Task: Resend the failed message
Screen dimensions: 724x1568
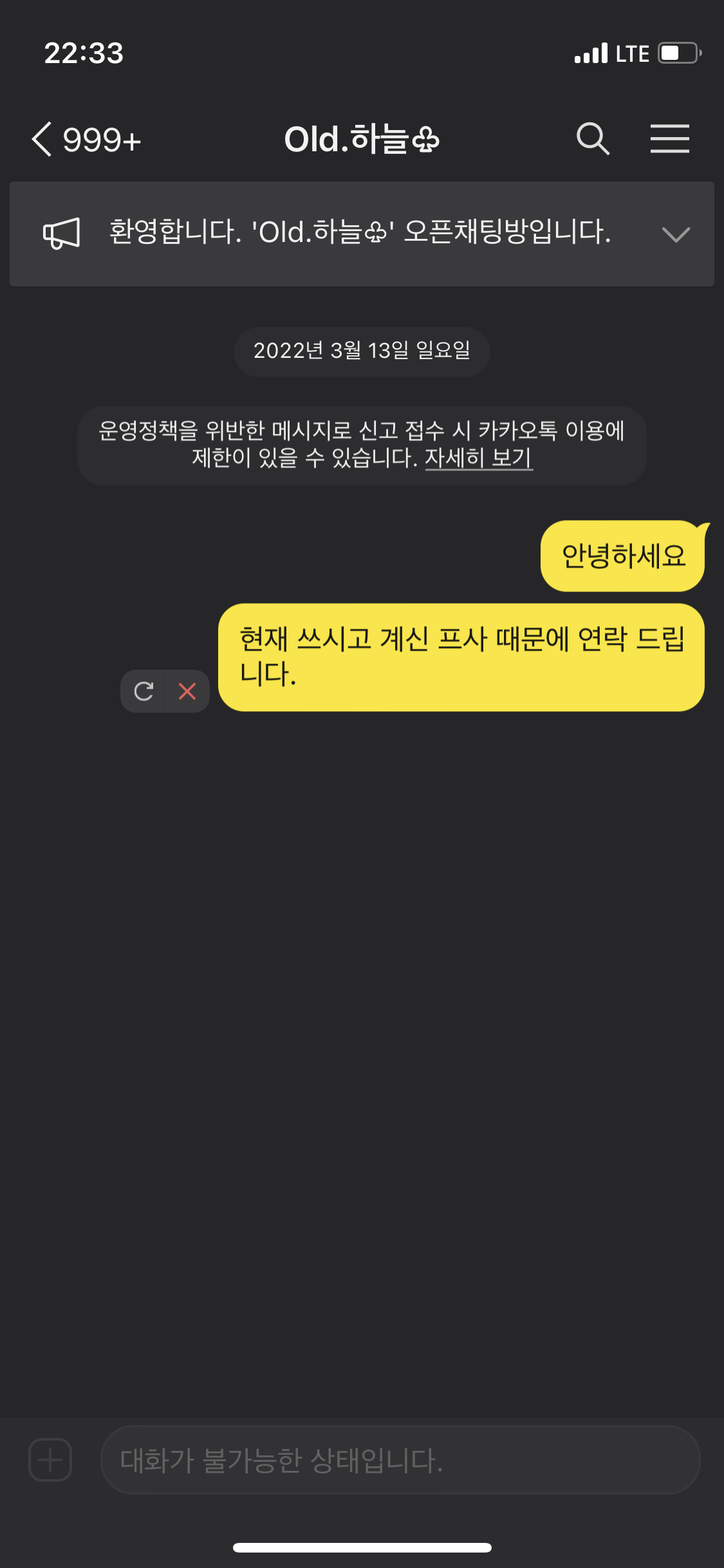Action: pos(144,691)
